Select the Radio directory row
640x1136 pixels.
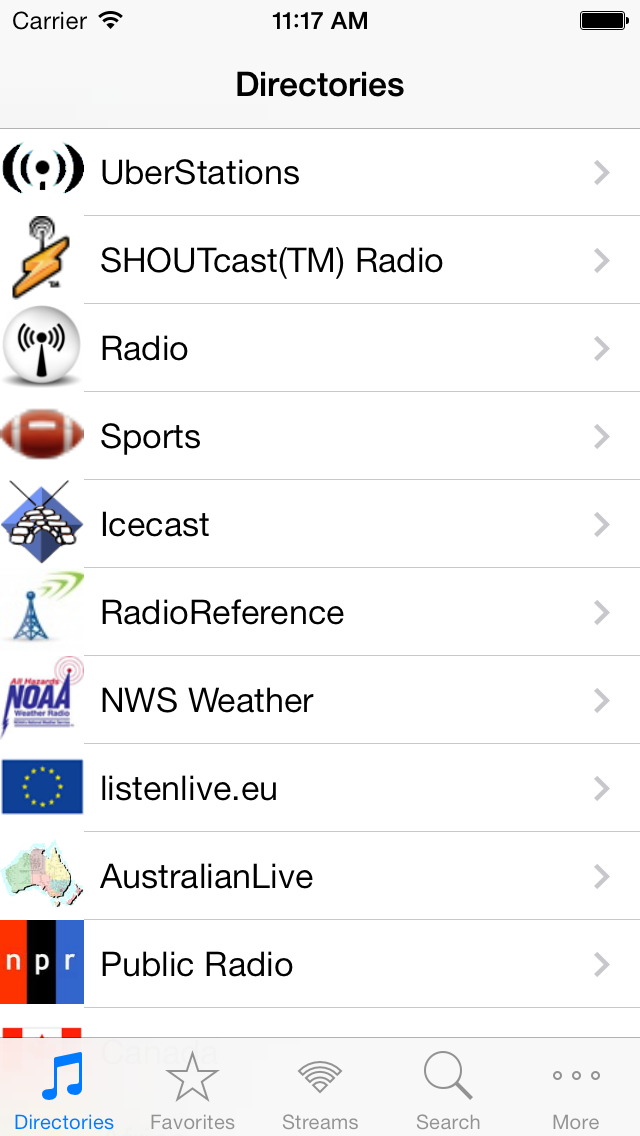[320, 348]
